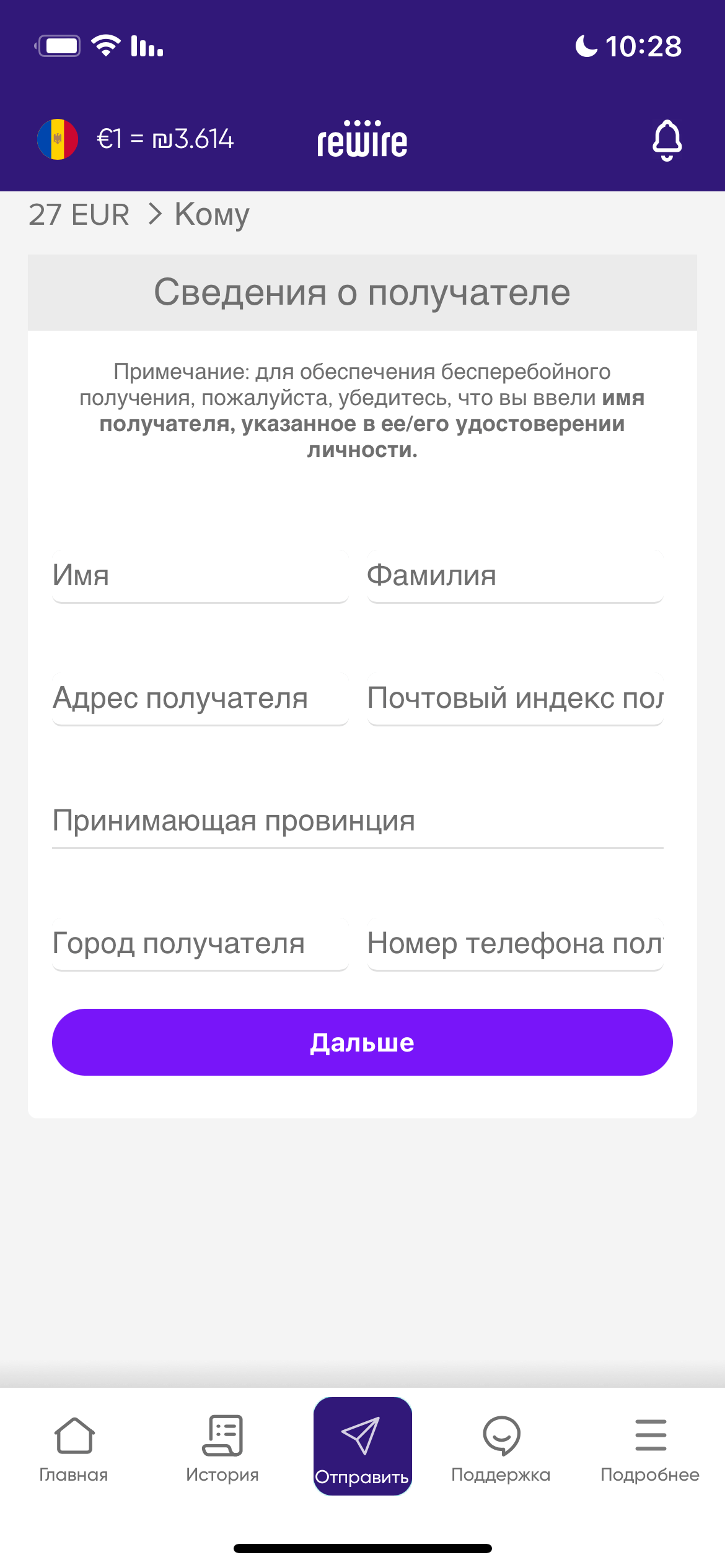Select the Почтовый индекс field
This screenshot has height=1568, width=725.
pyautogui.click(x=515, y=699)
